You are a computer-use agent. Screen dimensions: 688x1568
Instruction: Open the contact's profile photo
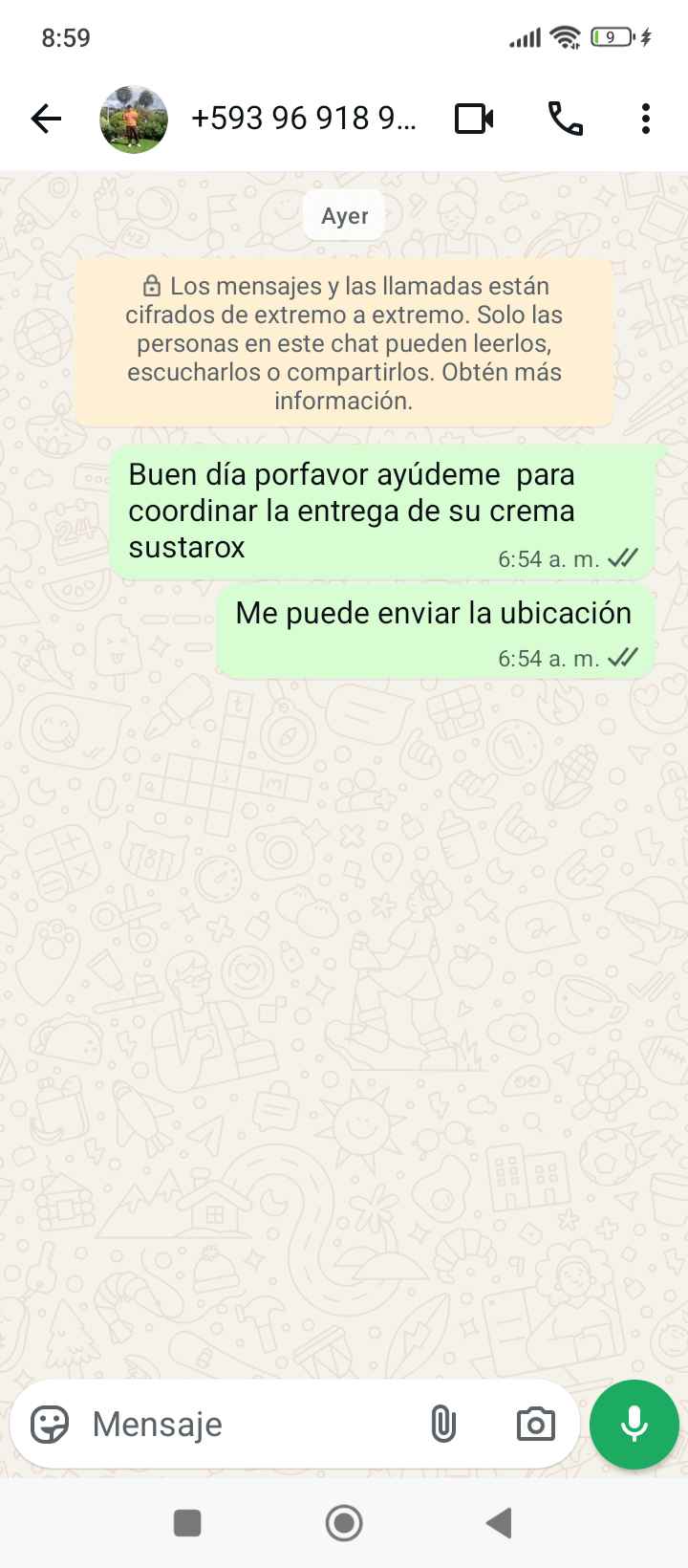[x=134, y=119]
